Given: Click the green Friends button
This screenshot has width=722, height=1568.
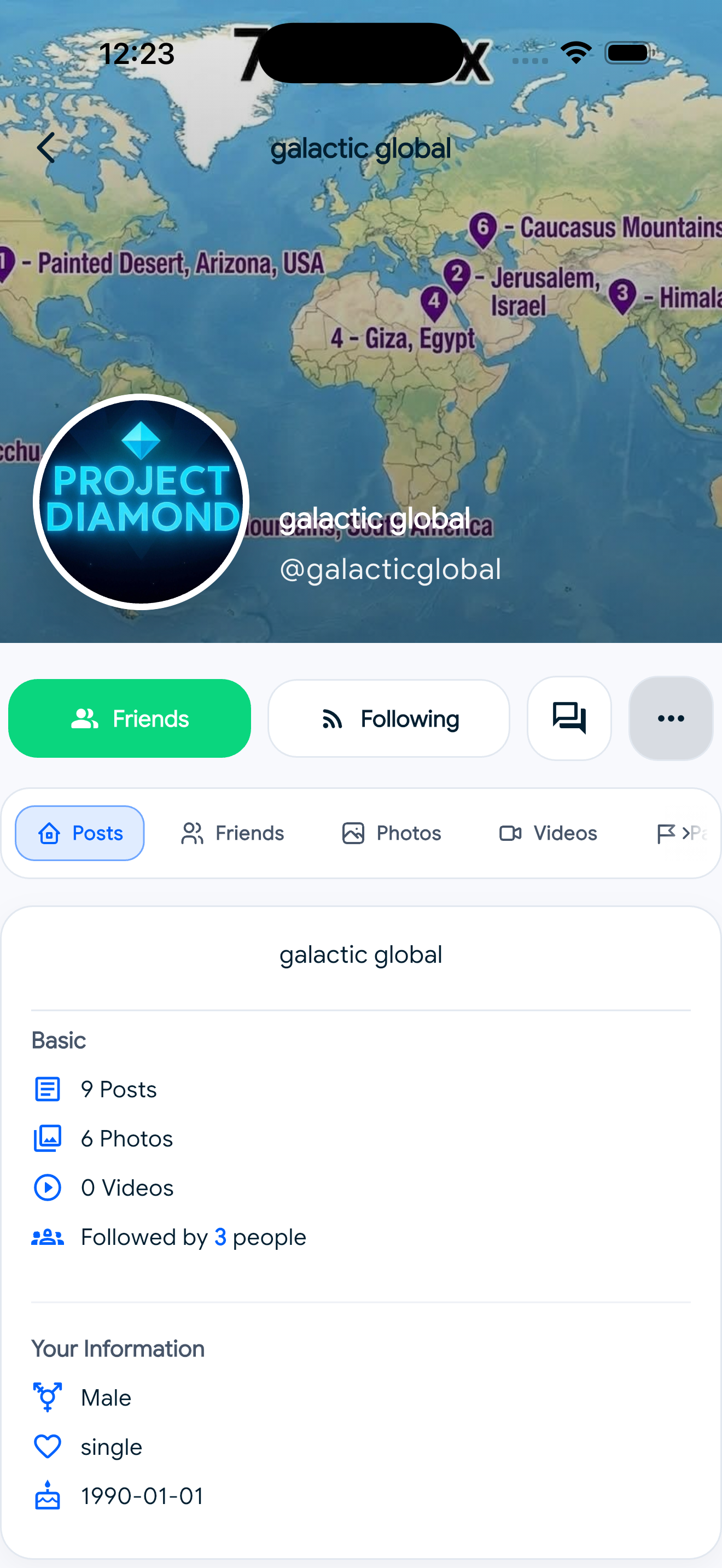Looking at the screenshot, I should point(129,718).
